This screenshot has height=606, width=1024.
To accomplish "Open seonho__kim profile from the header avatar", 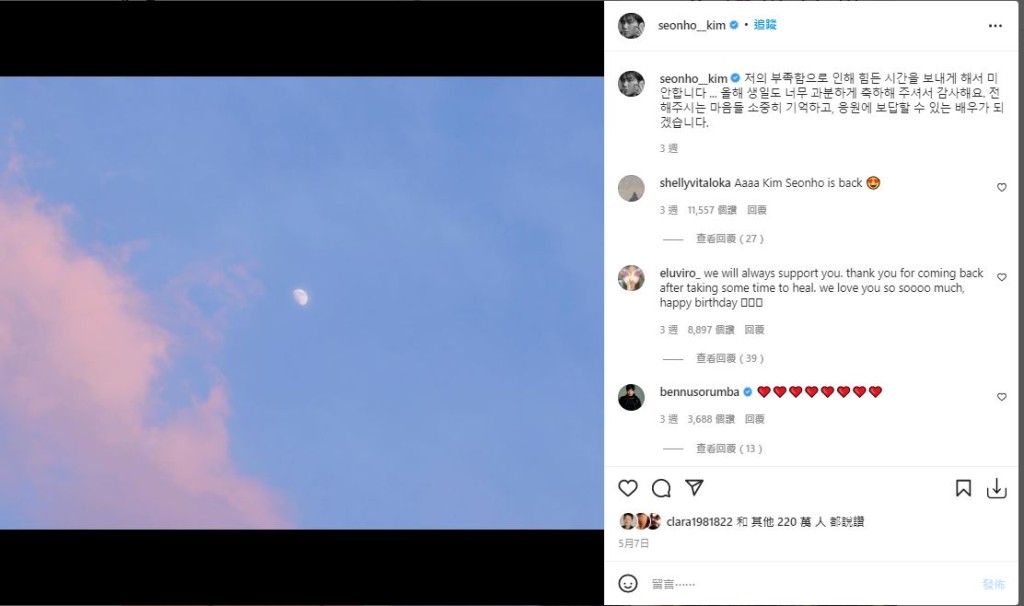I will point(631,26).
